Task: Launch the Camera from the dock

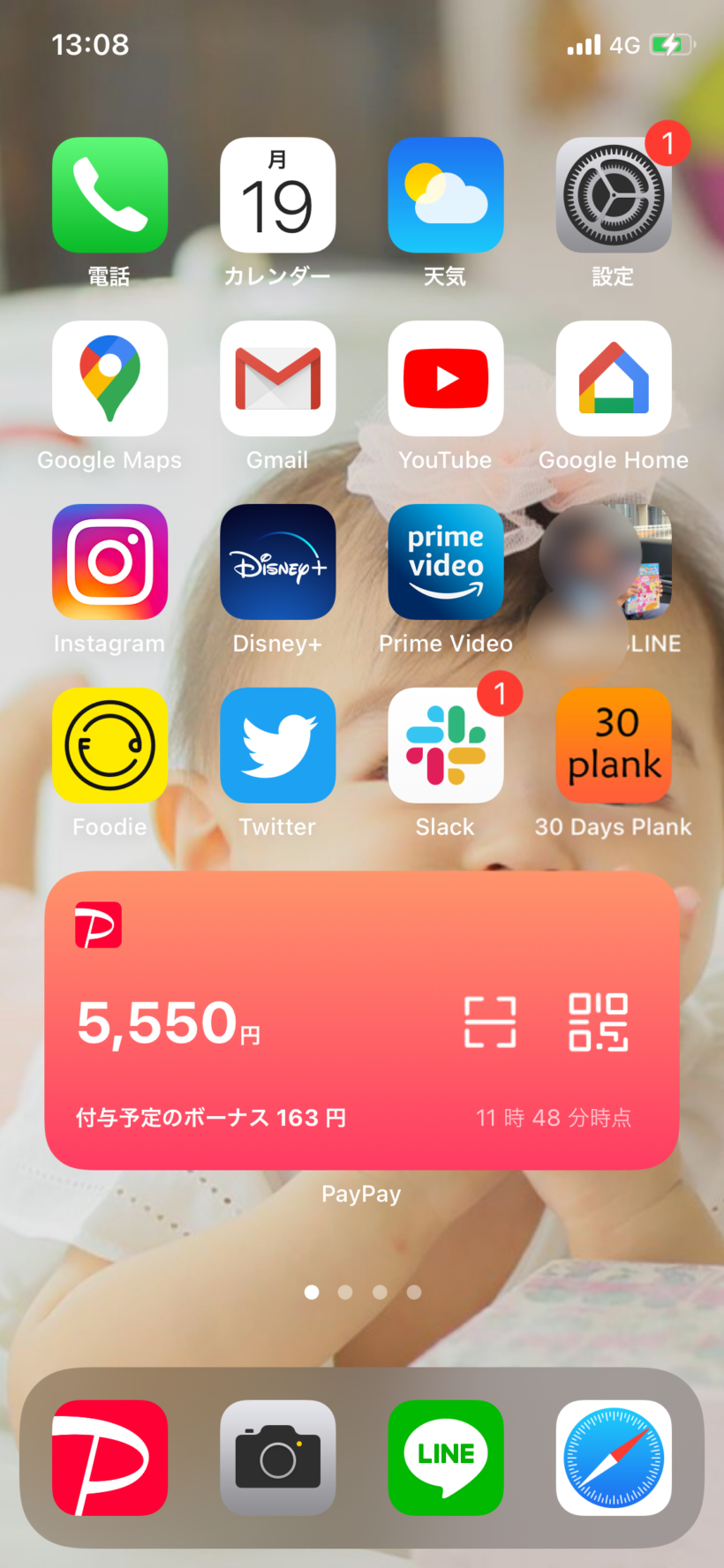Action: click(x=277, y=1458)
